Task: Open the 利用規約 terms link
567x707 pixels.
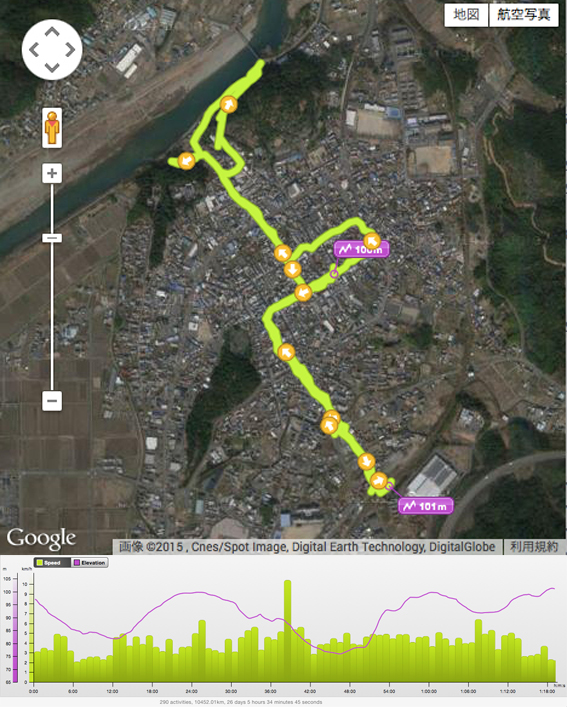Action: click(x=534, y=547)
